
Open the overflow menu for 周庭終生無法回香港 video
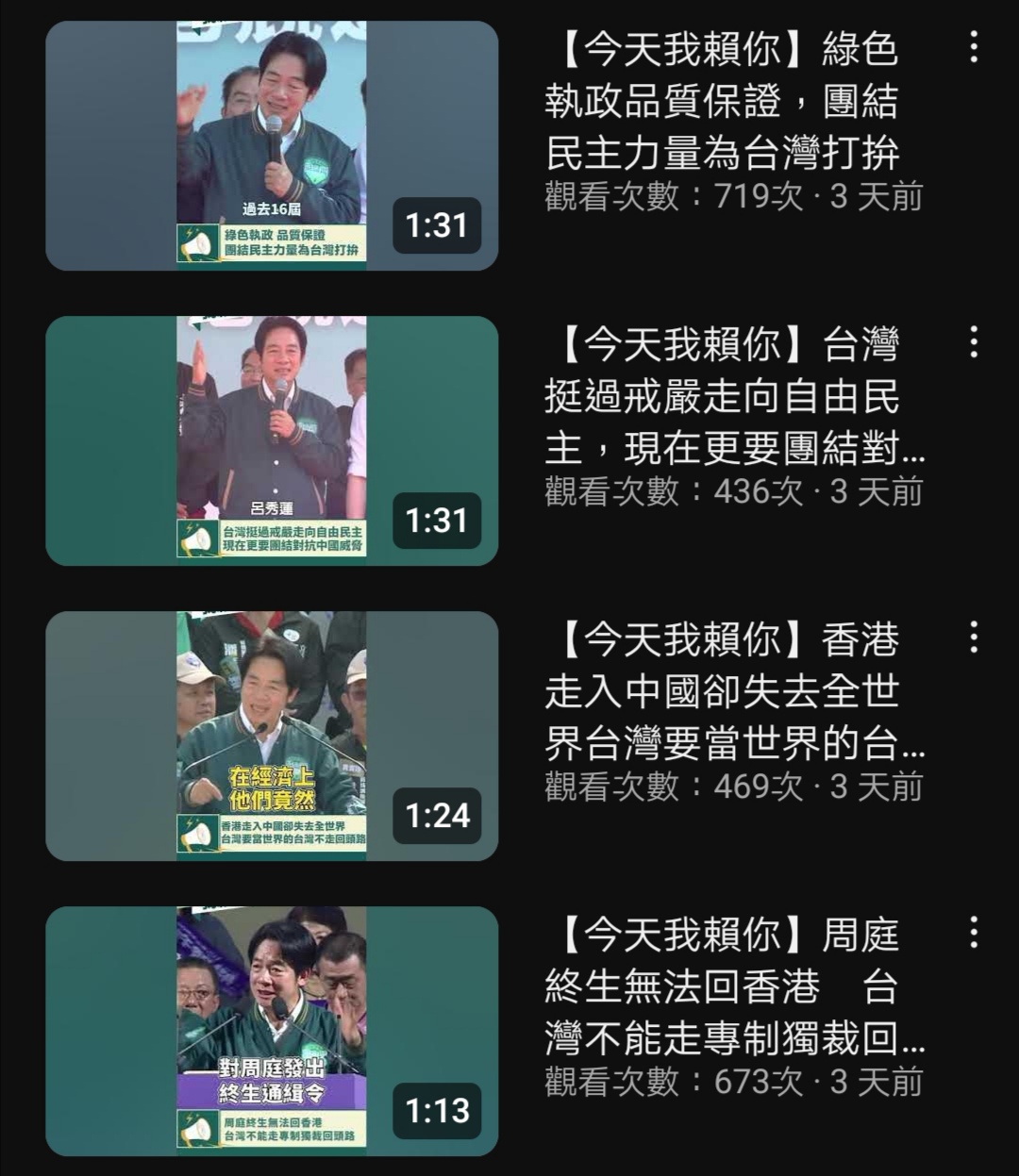click(974, 933)
